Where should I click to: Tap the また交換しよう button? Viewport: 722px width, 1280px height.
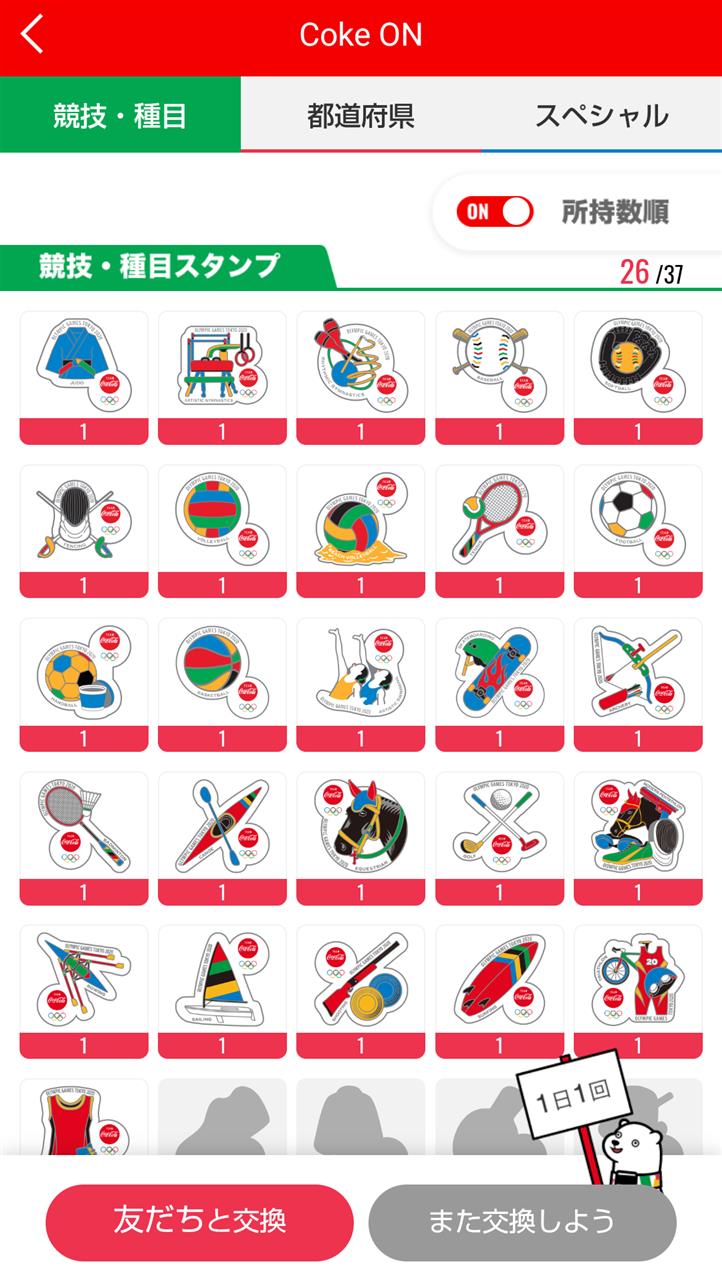tap(522, 1221)
